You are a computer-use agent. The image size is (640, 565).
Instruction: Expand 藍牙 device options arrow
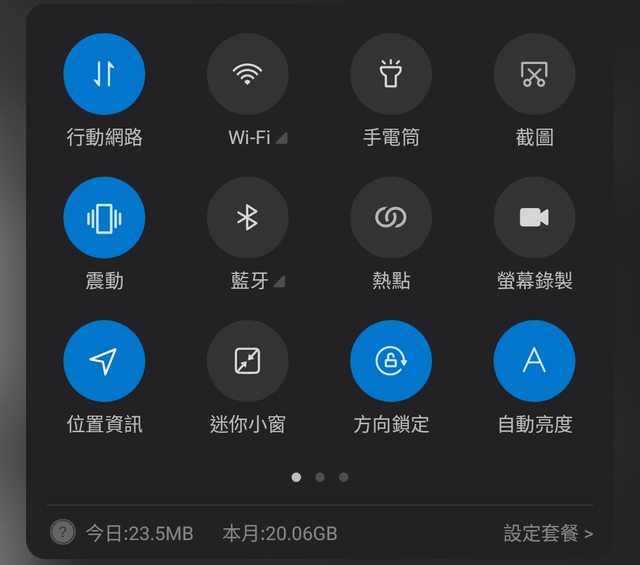(279, 283)
